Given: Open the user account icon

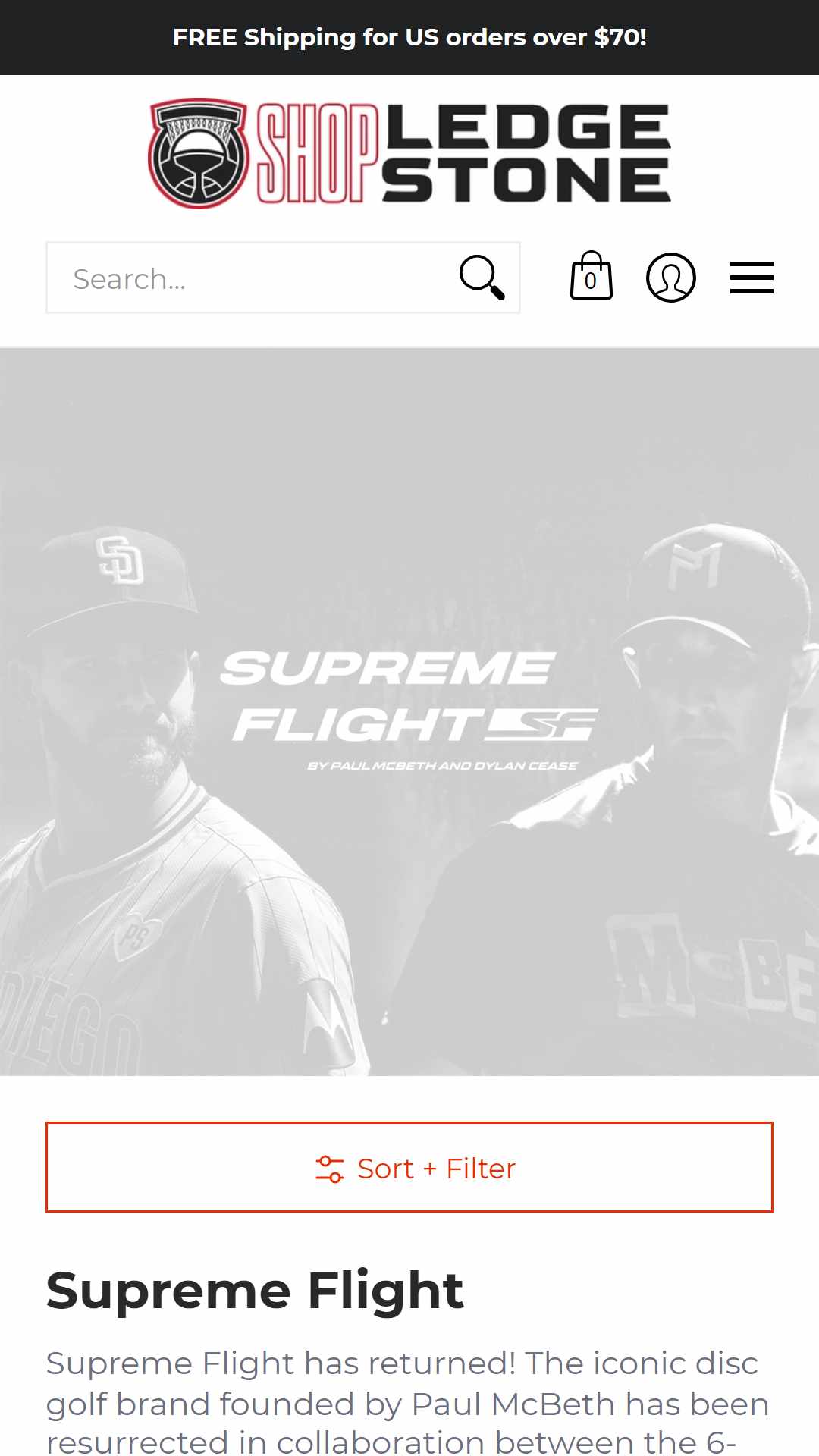Looking at the screenshot, I should 671,278.
